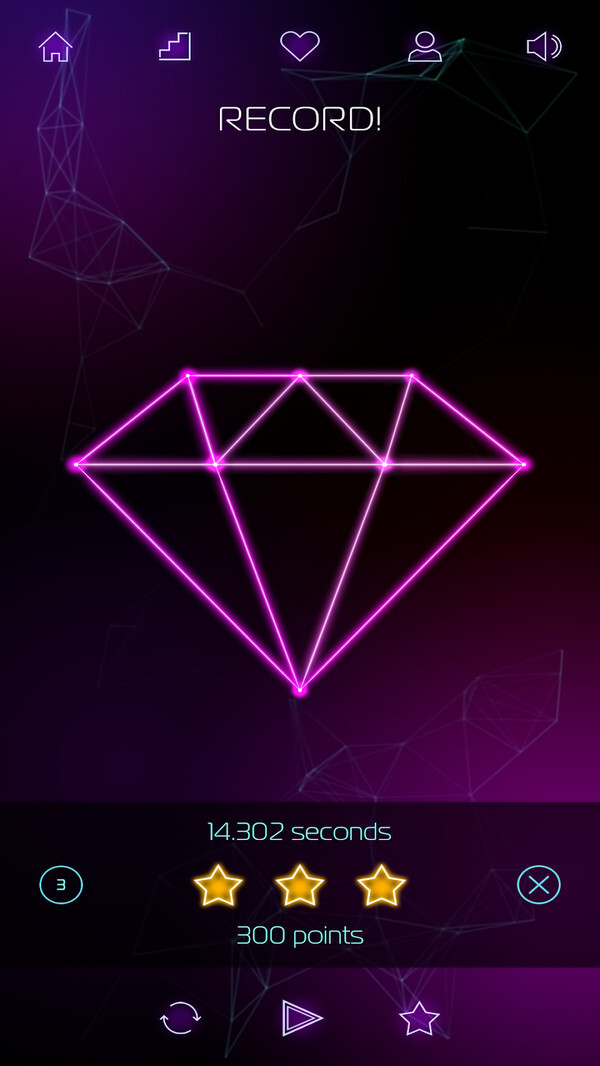Replay this level with the refresh icon
Viewport: 600px width, 1066px height.
[181, 1018]
